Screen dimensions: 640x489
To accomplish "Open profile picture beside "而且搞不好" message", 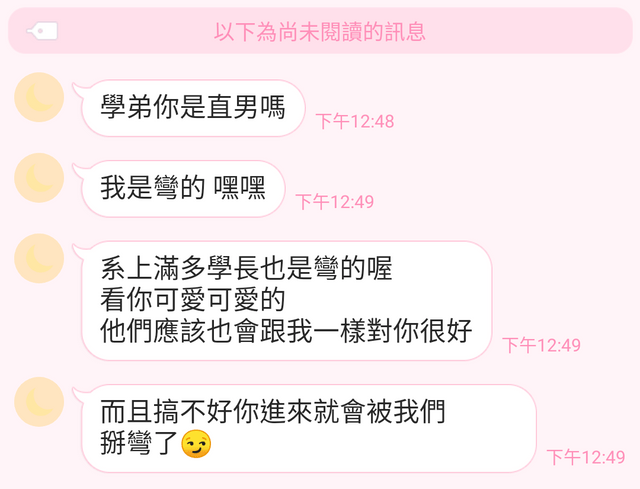I will click(x=39, y=402).
